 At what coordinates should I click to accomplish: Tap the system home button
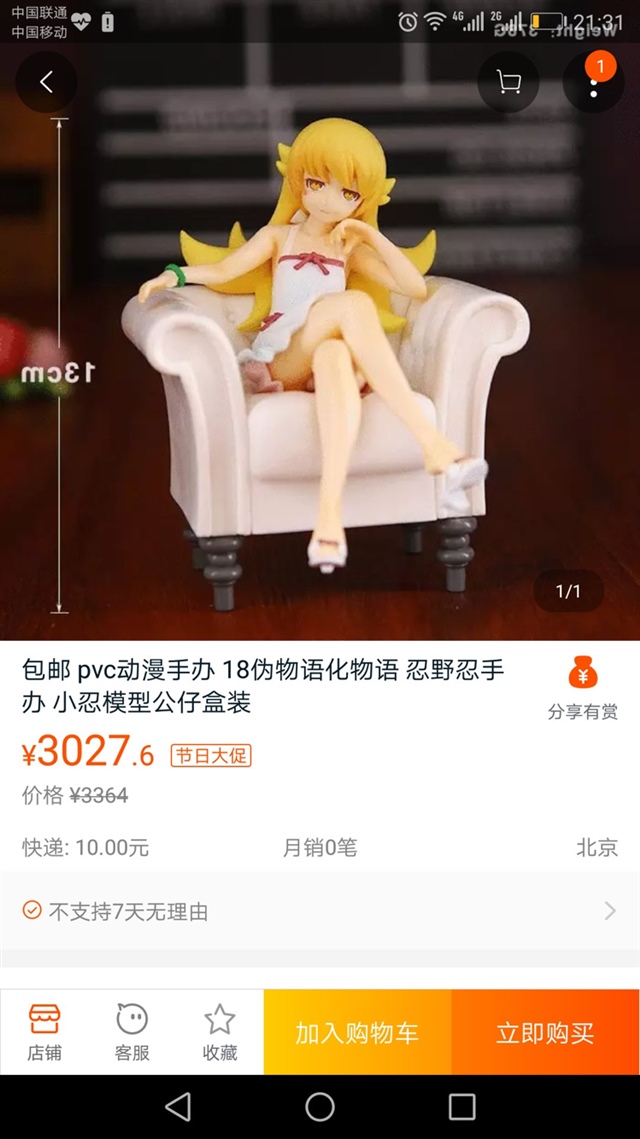[320, 1106]
